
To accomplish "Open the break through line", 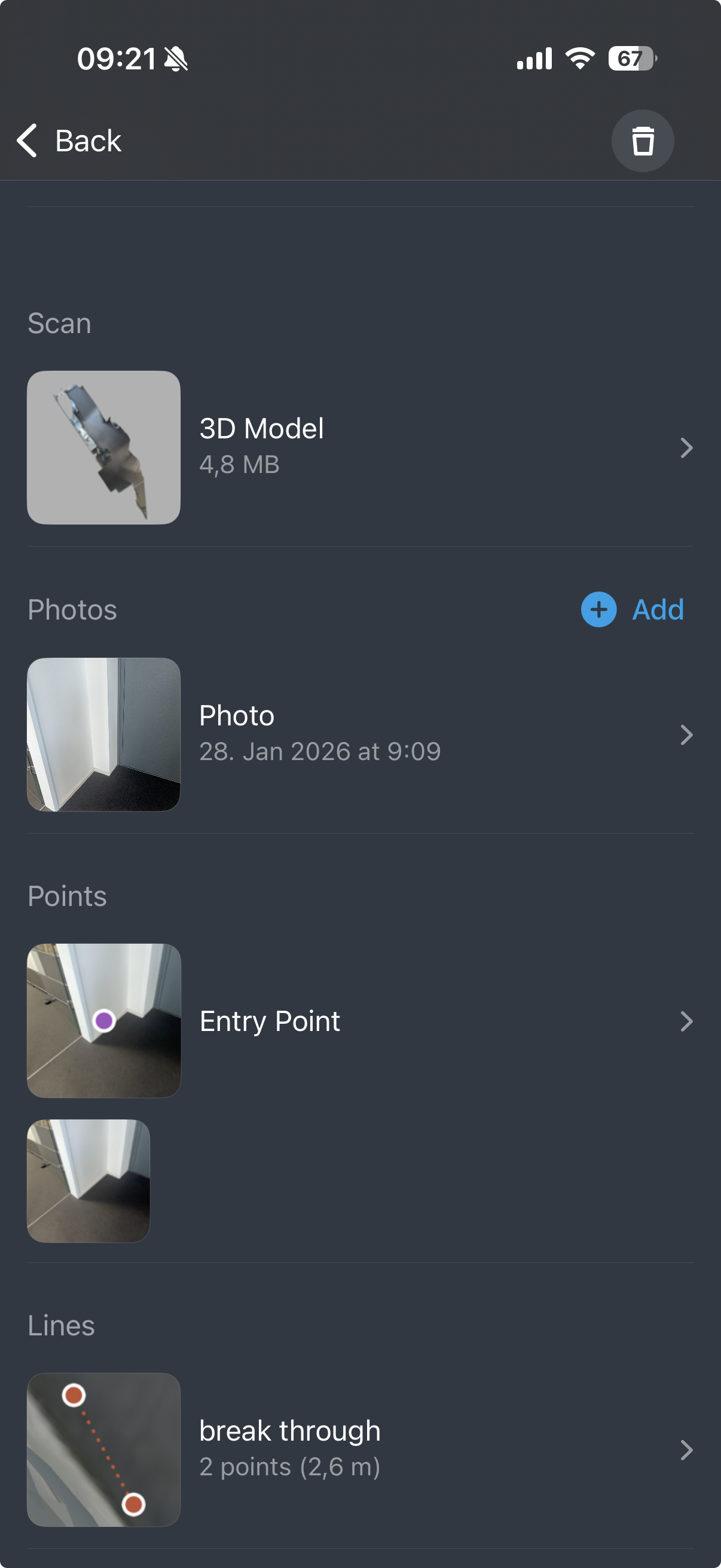I will (x=359, y=1448).
